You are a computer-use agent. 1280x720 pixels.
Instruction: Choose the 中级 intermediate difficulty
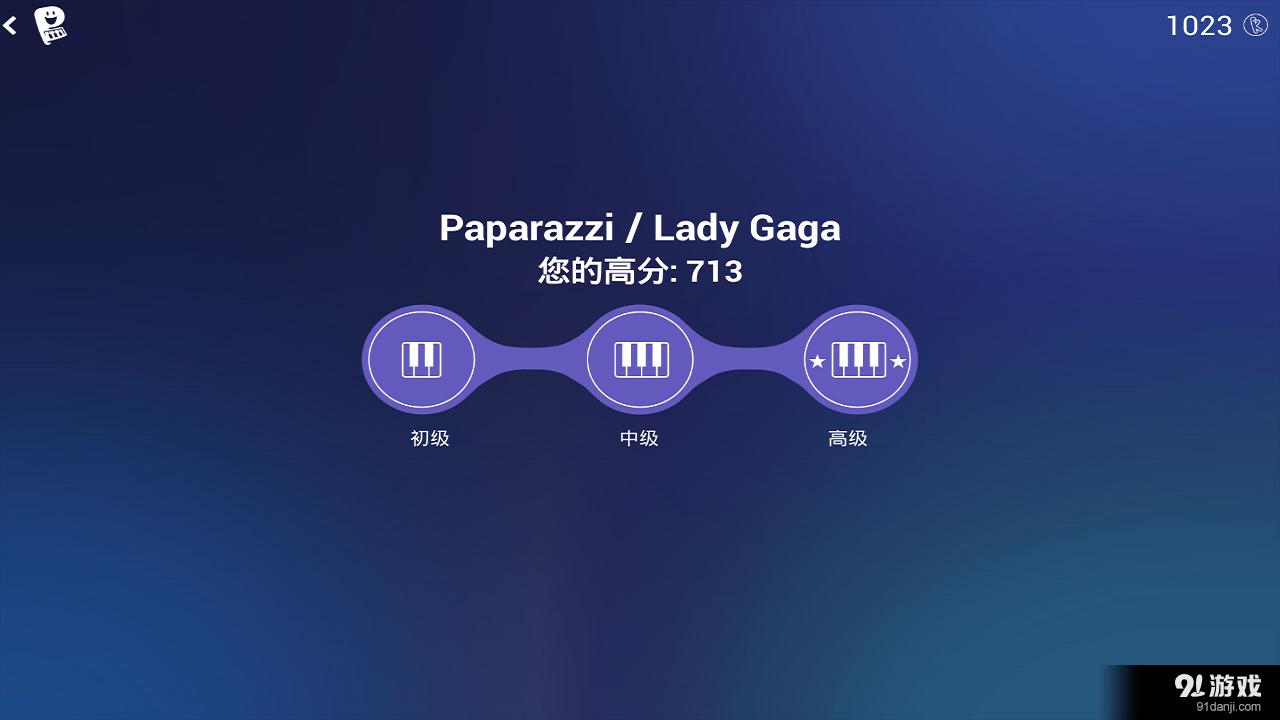(640, 359)
